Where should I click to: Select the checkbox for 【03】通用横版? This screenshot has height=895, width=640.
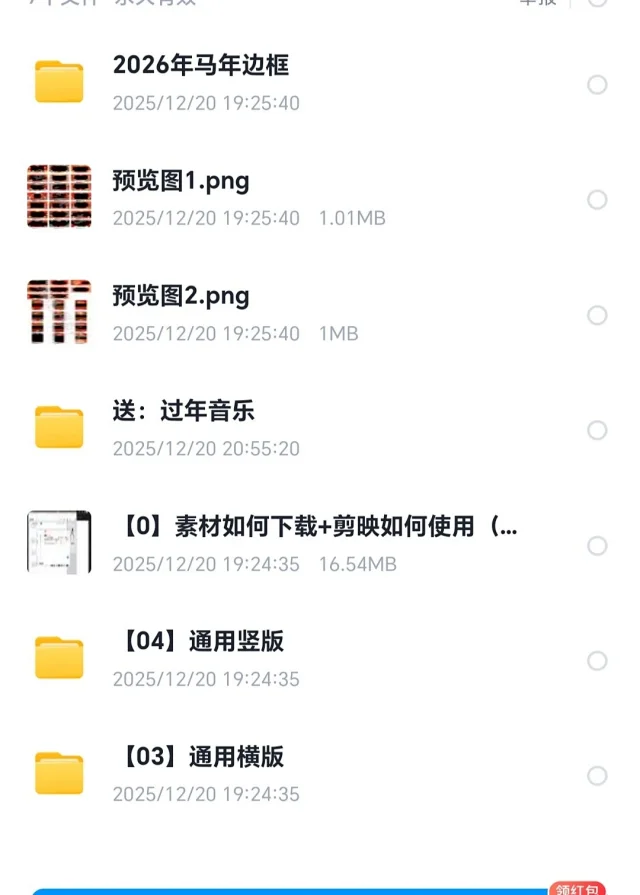coord(597,776)
